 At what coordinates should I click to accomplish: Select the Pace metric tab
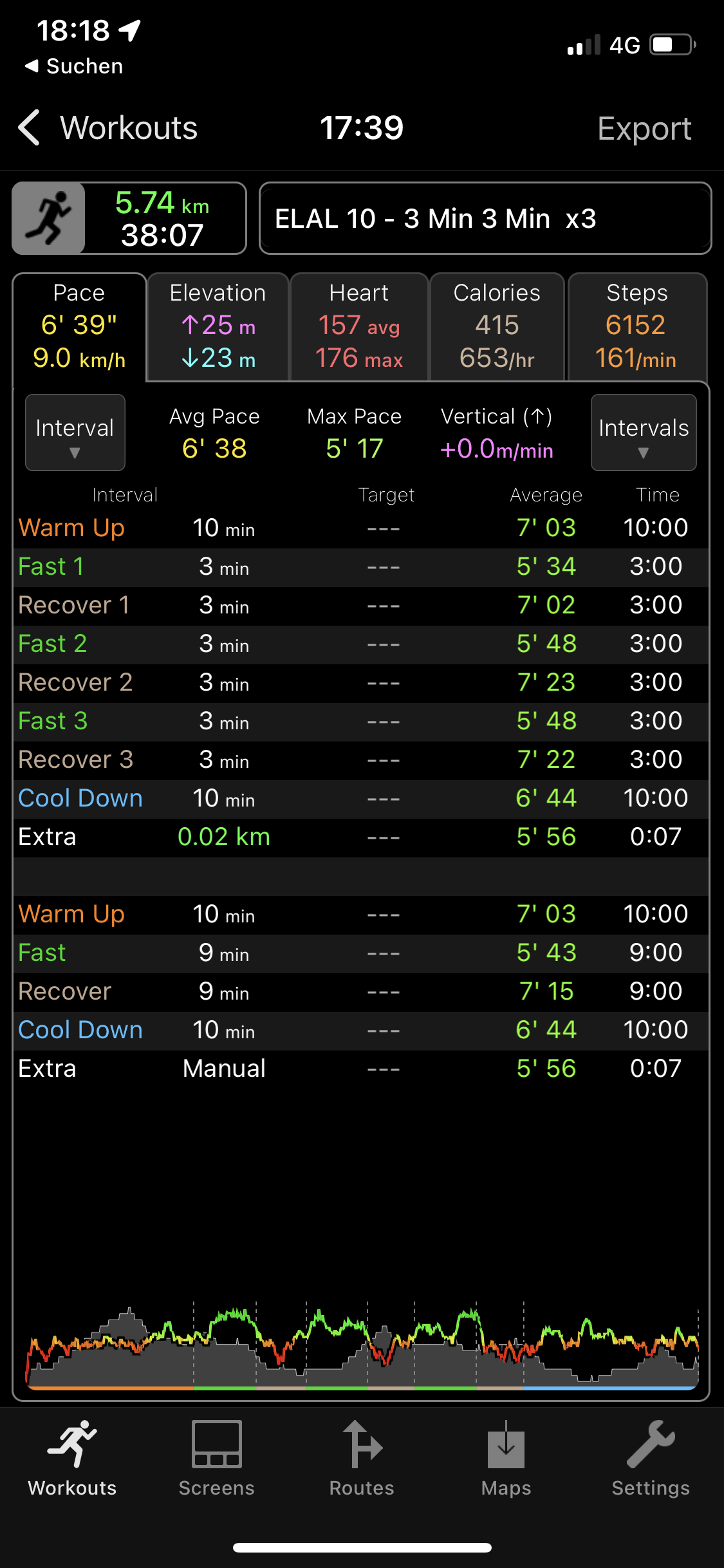coord(79,326)
